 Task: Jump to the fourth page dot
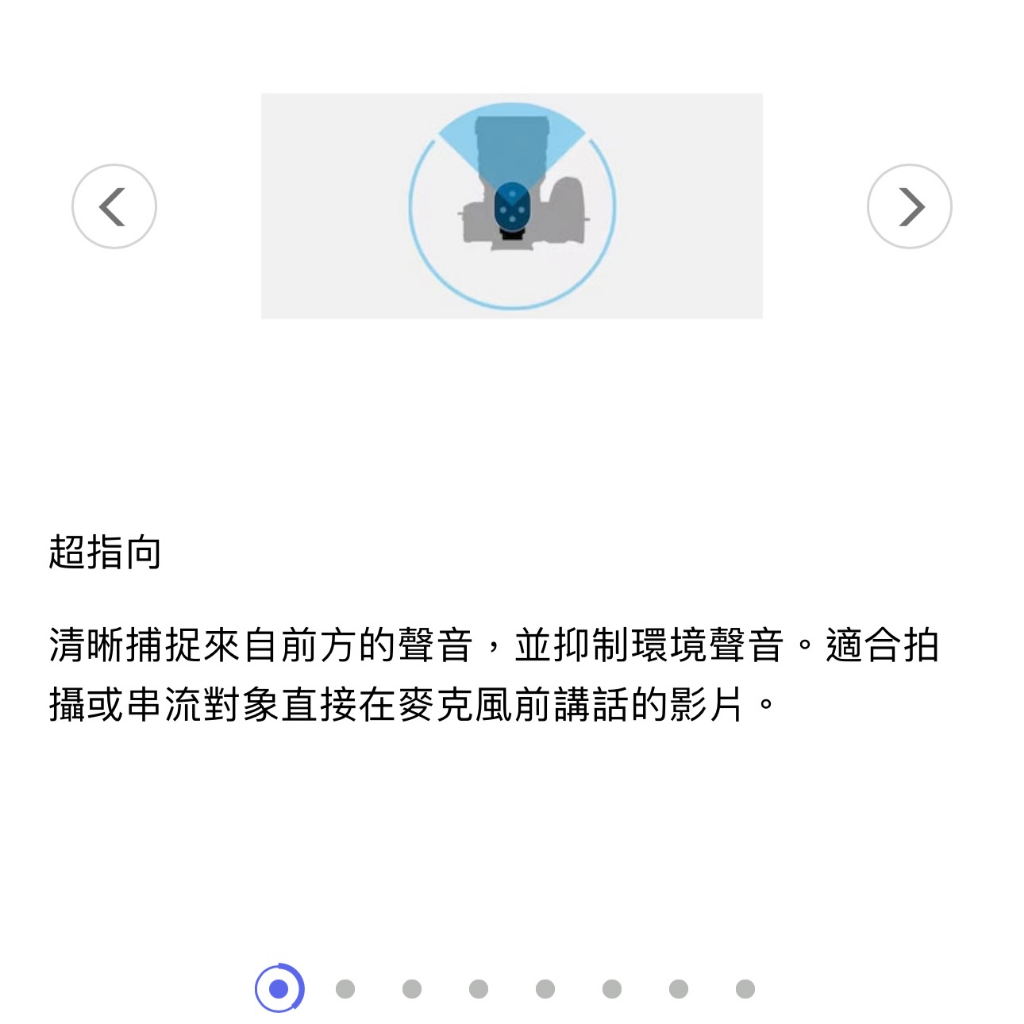[478, 989]
